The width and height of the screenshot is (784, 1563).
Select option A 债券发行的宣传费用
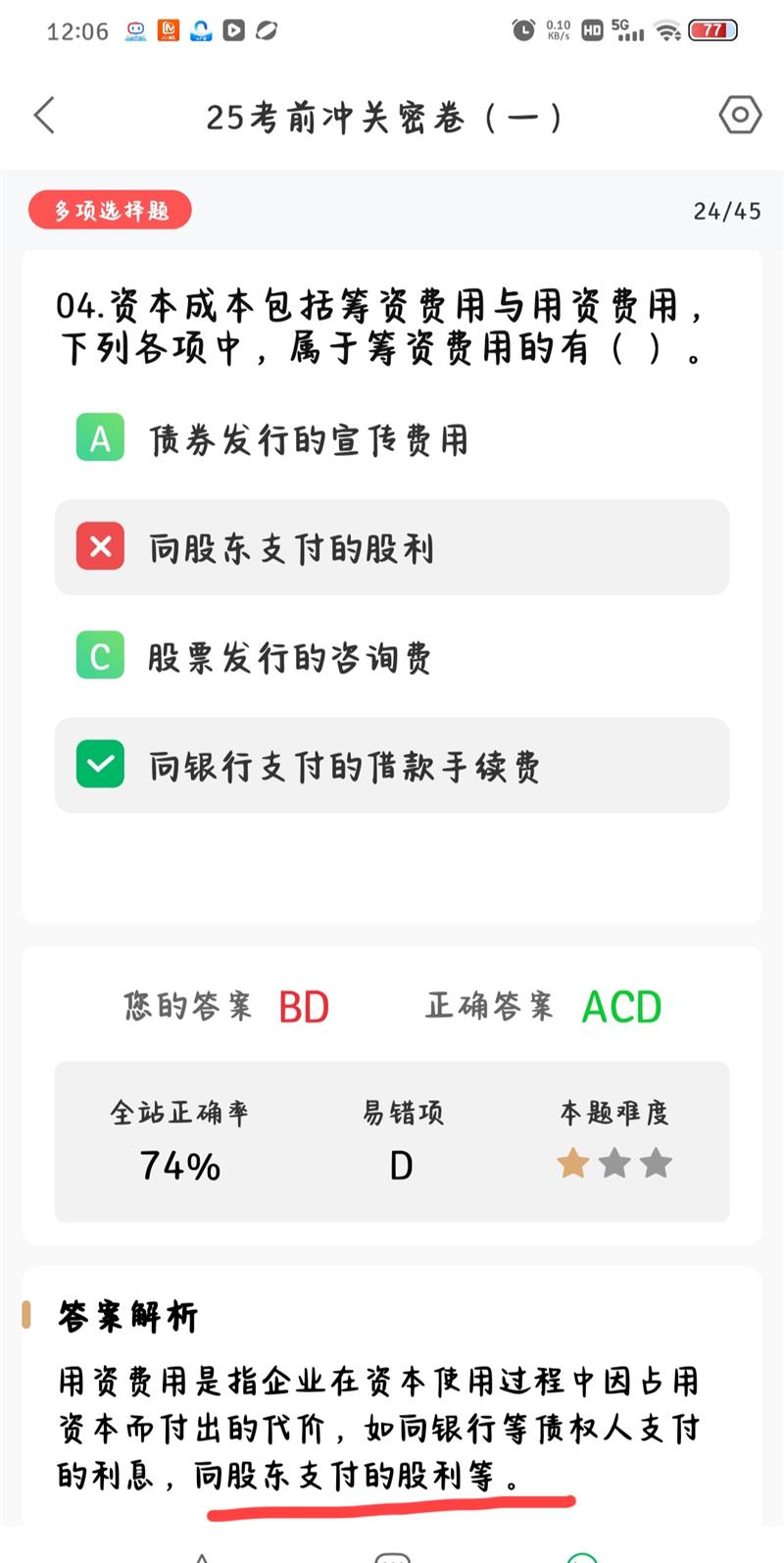(392, 438)
